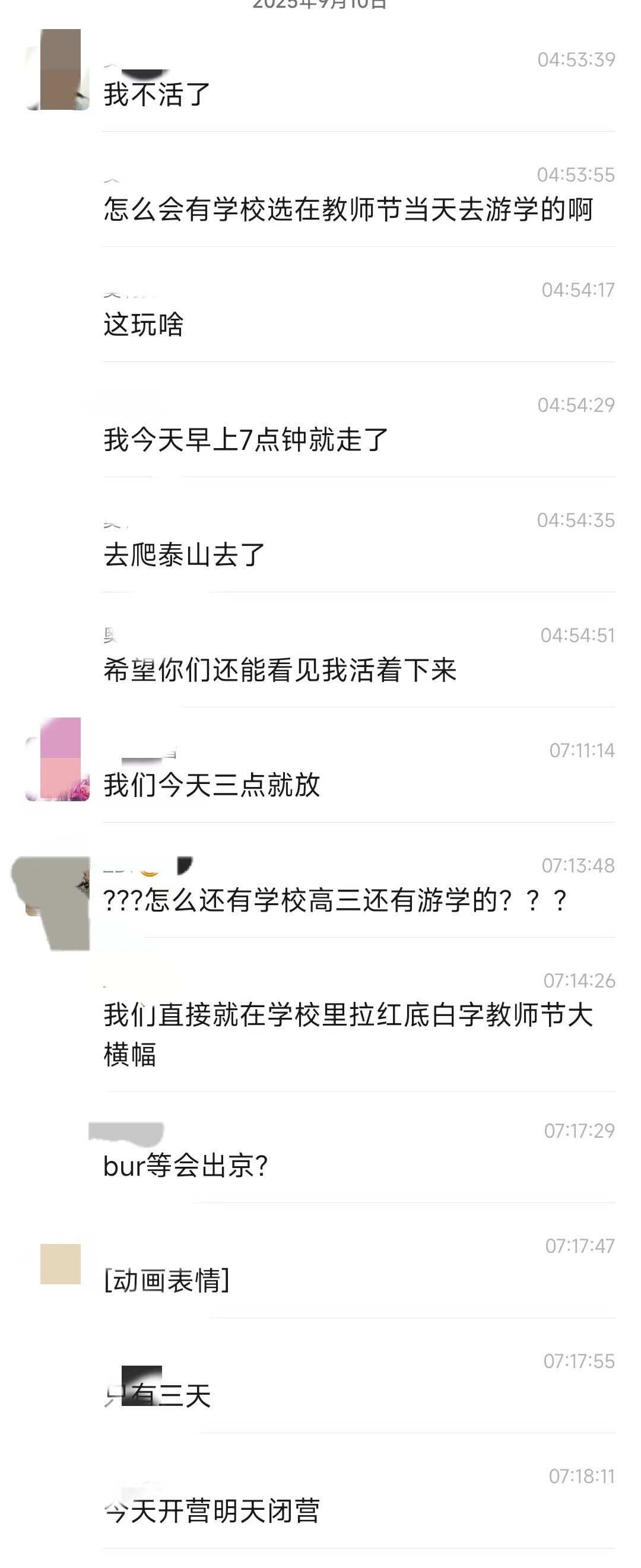Tap the avatar next to [动画表情]

click(61, 1264)
